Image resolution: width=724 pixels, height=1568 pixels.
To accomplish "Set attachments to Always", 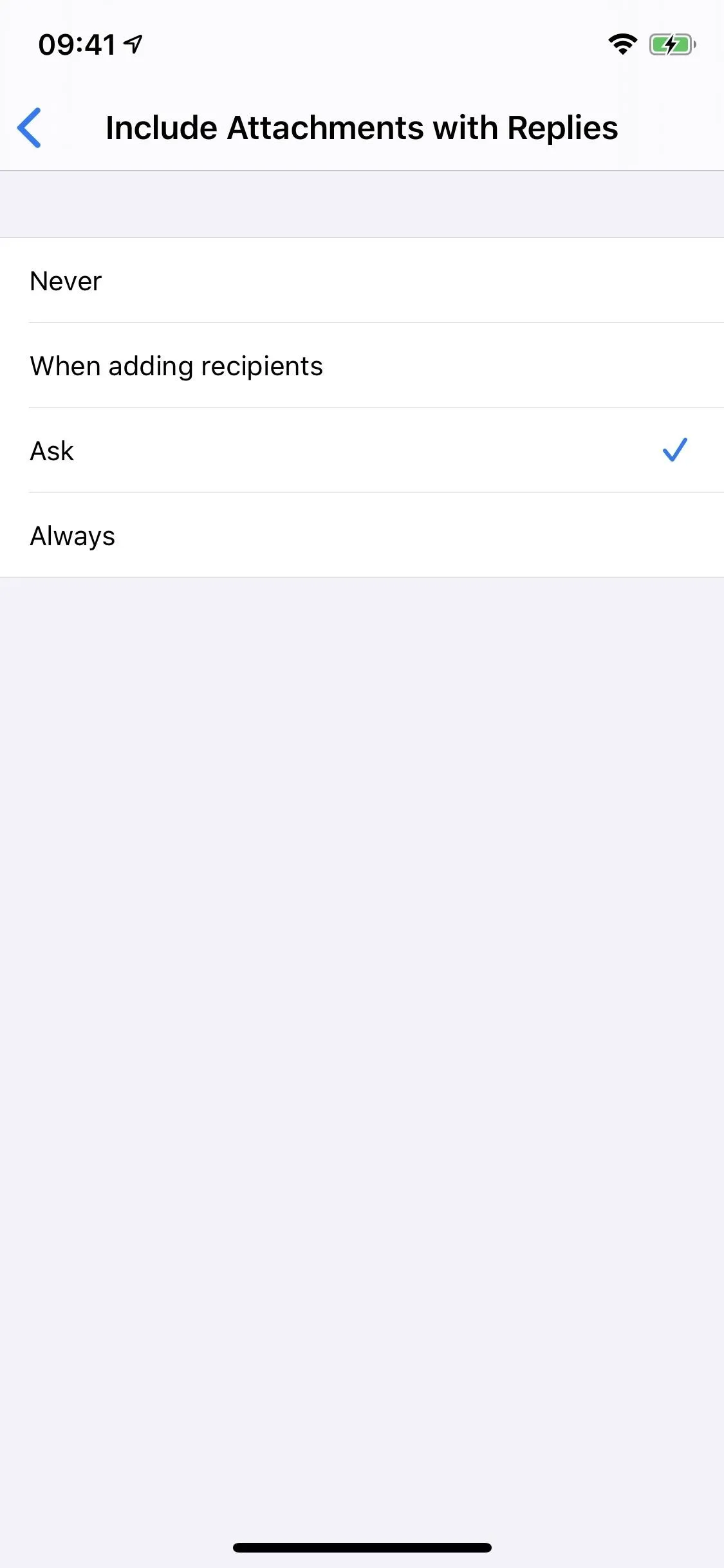I will tap(362, 536).
